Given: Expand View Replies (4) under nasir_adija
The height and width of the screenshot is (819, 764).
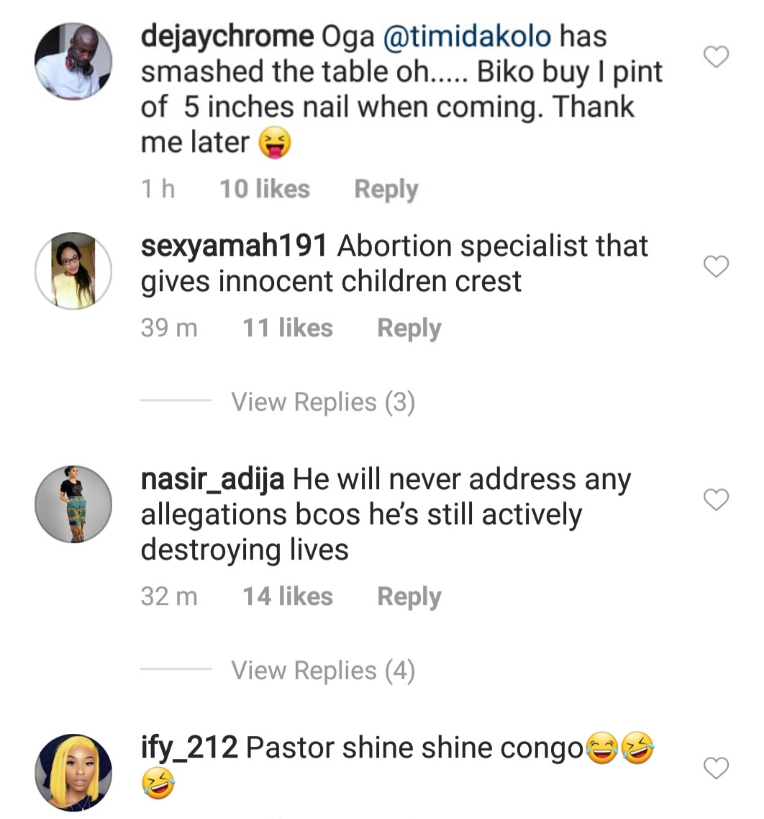Looking at the screenshot, I should click(x=322, y=670).
